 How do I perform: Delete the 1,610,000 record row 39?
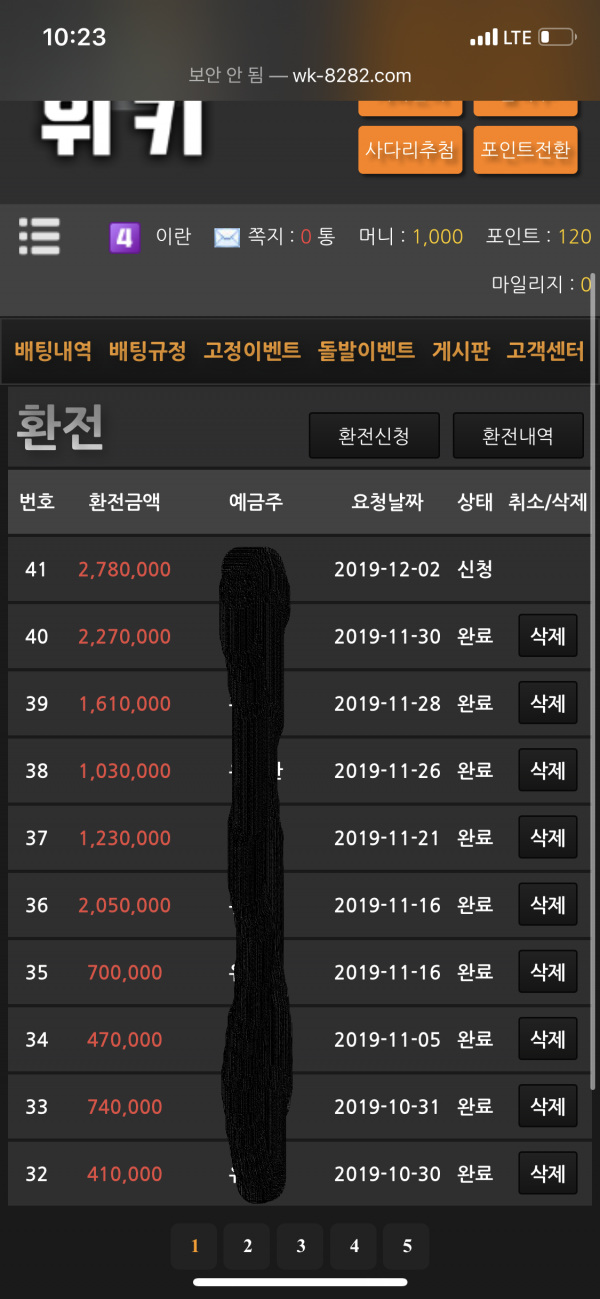548,703
